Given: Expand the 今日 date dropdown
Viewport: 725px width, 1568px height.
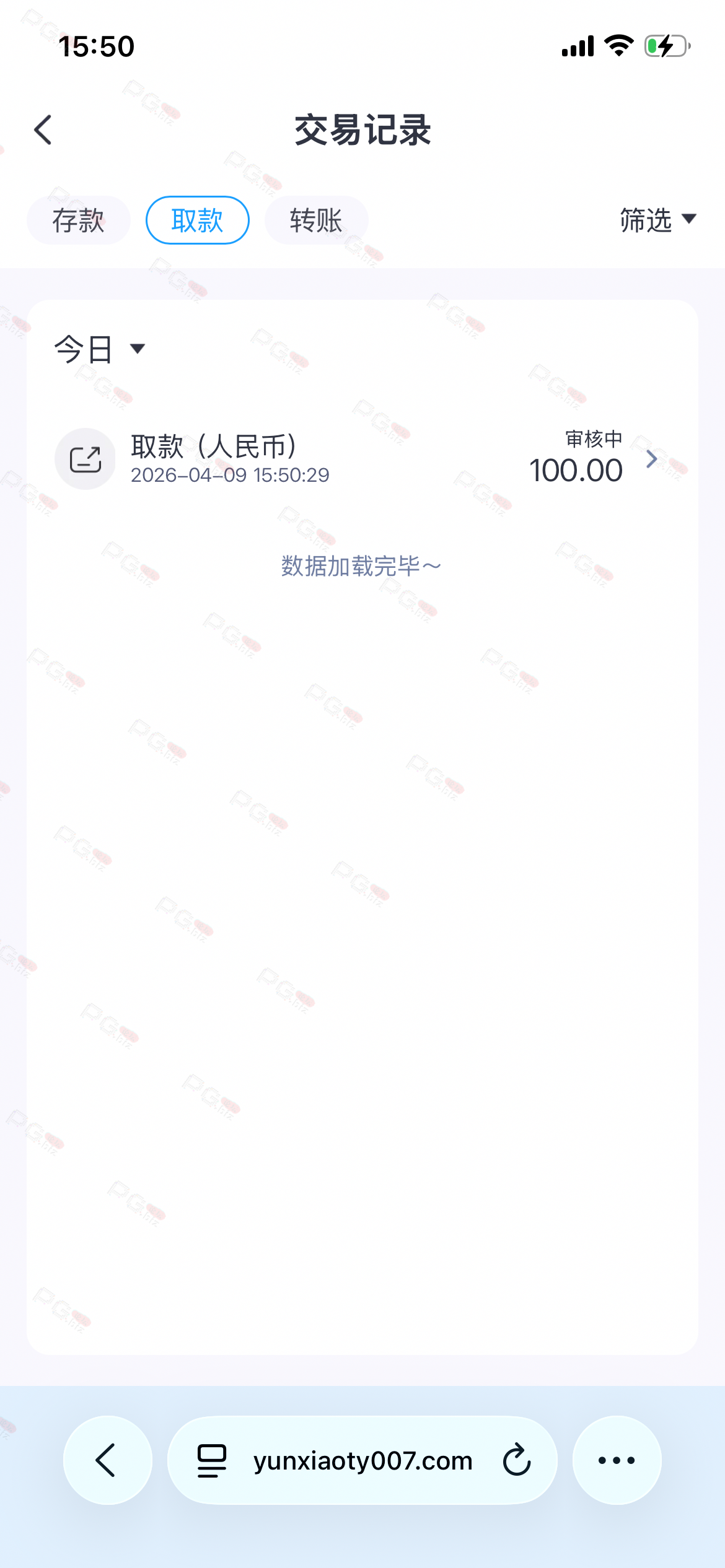Looking at the screenshot, I should tap(99, 349).
